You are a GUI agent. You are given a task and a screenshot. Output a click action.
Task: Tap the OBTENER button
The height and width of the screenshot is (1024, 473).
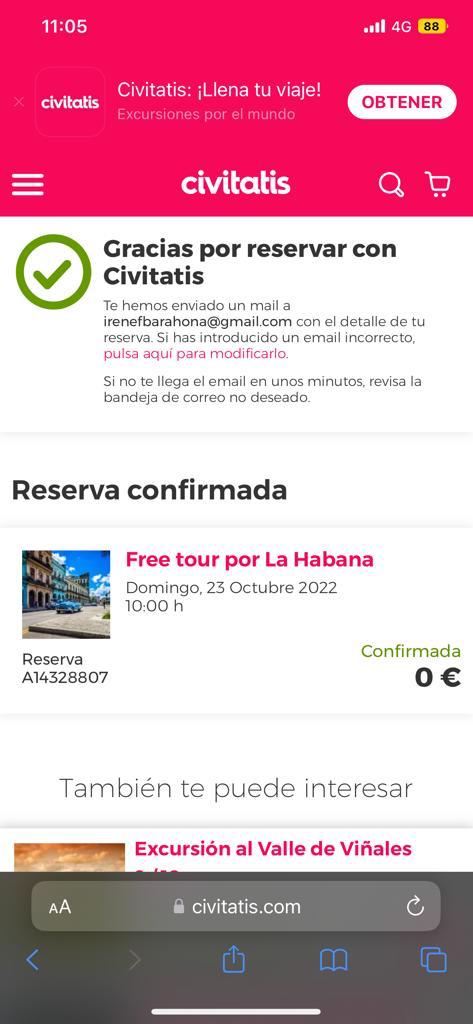pos(402,102)
